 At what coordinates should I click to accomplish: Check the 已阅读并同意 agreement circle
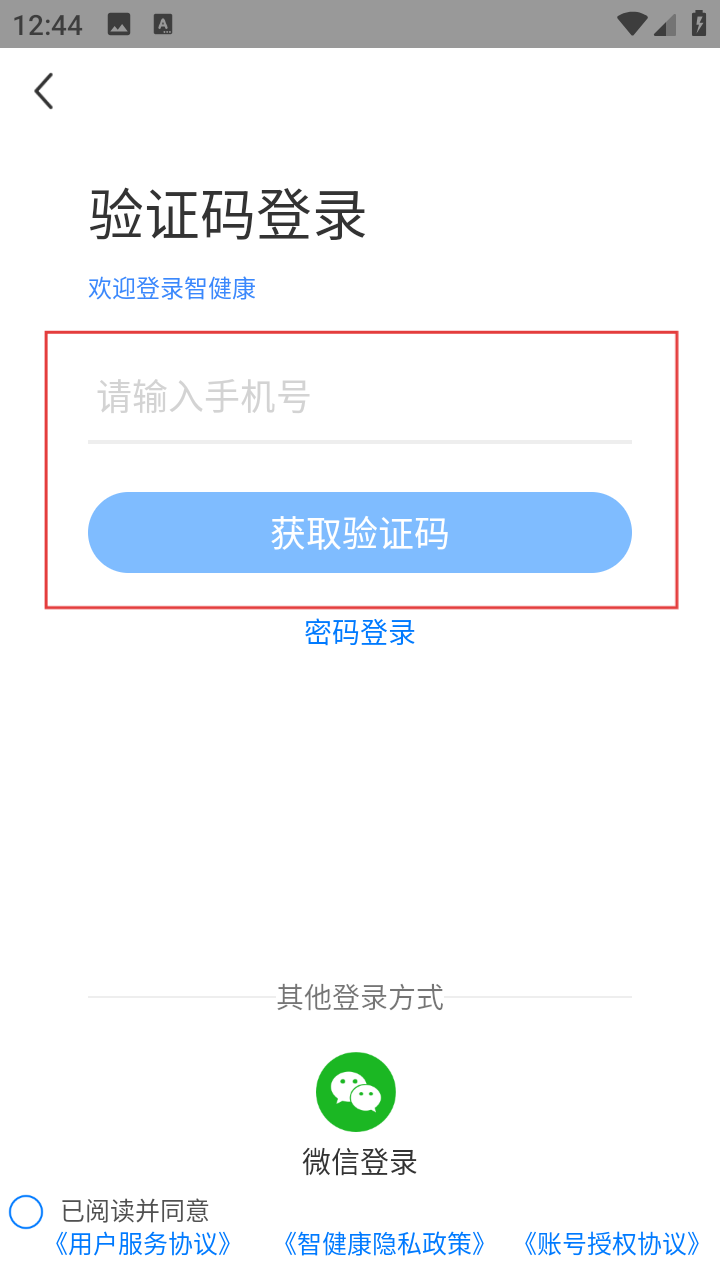coord(26,1212)
